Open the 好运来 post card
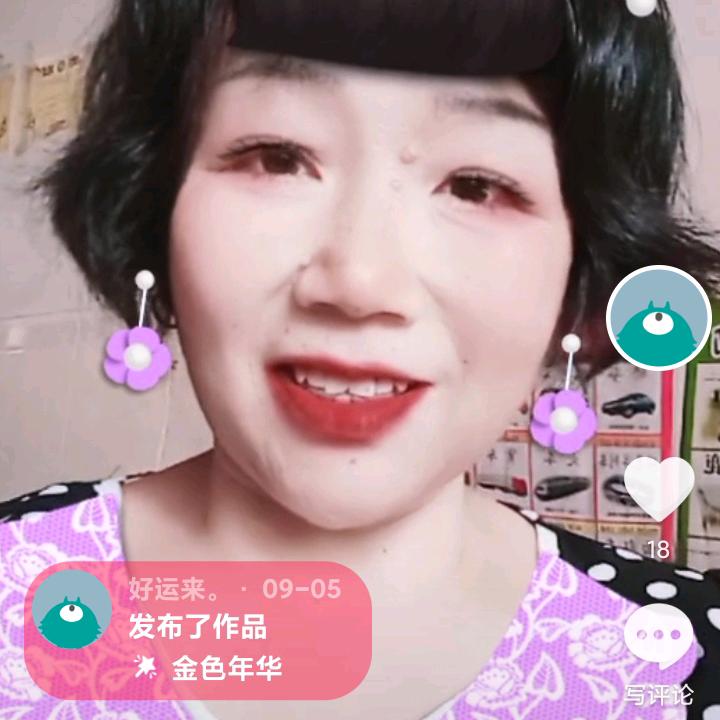The image size is (720, 720). pyautogui.click(x=198, y=630)
